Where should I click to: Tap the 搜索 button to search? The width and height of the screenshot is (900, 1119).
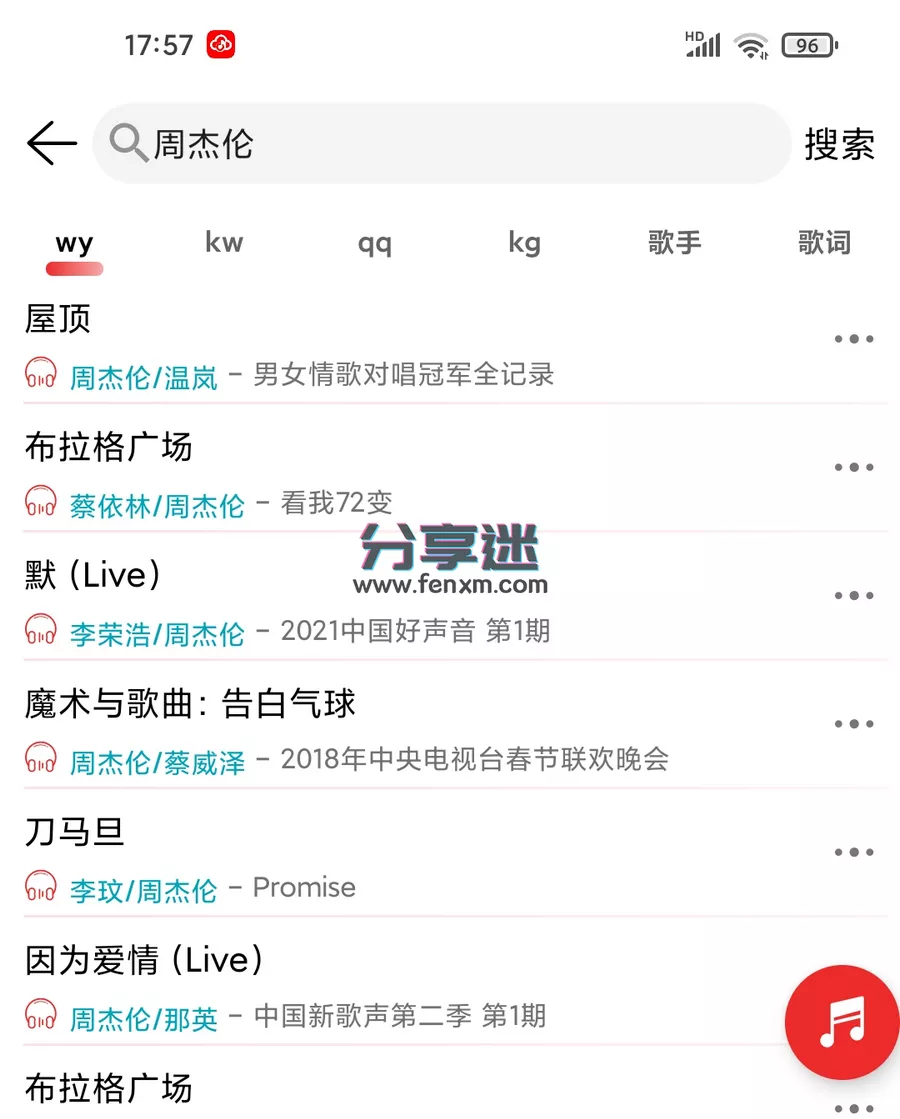pos(840,144)
